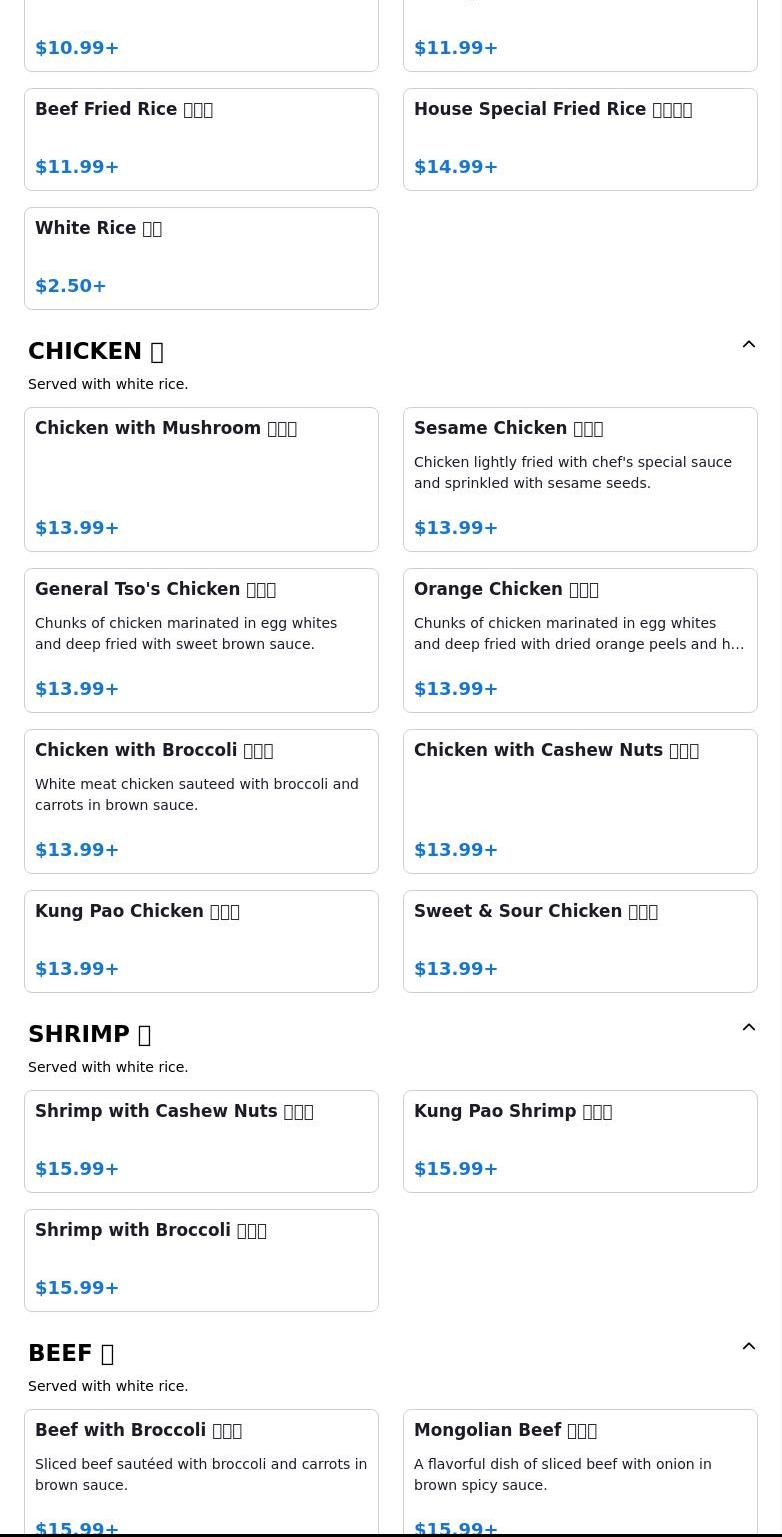Open Shrimp with Cashew Nuts item
The height and width of the screenshot is (1537, 782).
[x=201, y=1141]
